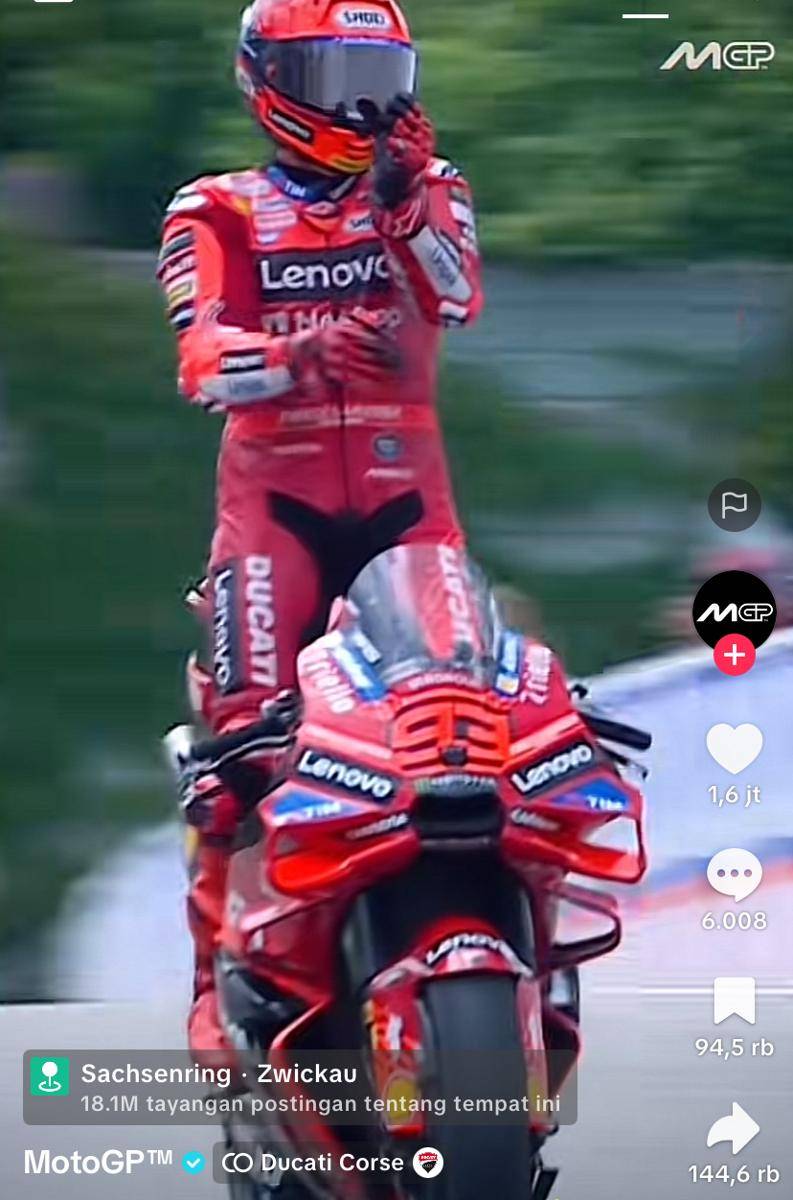
Task: Open the Ducati Corse collaborator tag
Action: [332, 1162]
